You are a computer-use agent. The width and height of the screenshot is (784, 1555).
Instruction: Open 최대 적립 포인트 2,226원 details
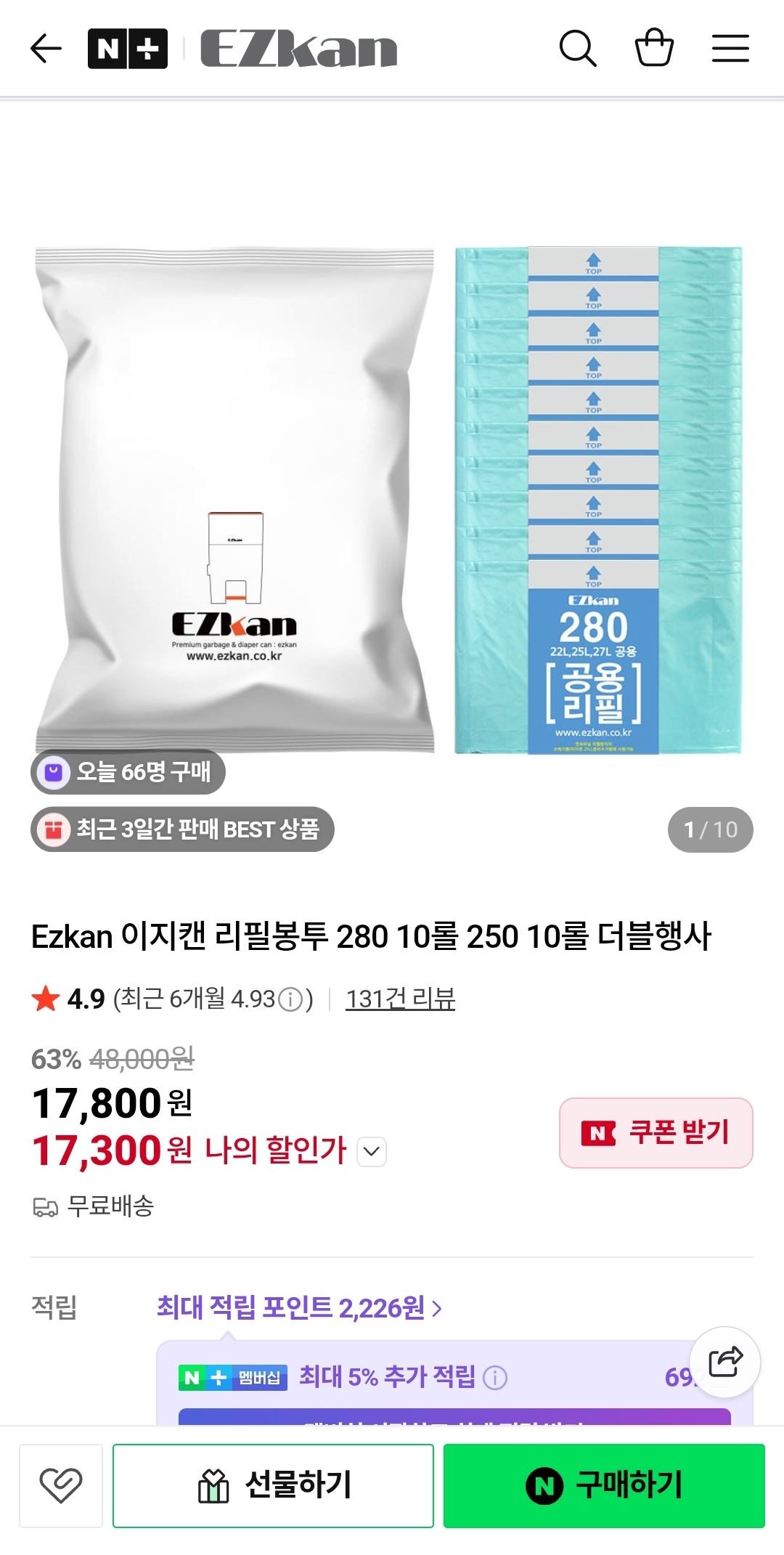299,1308
